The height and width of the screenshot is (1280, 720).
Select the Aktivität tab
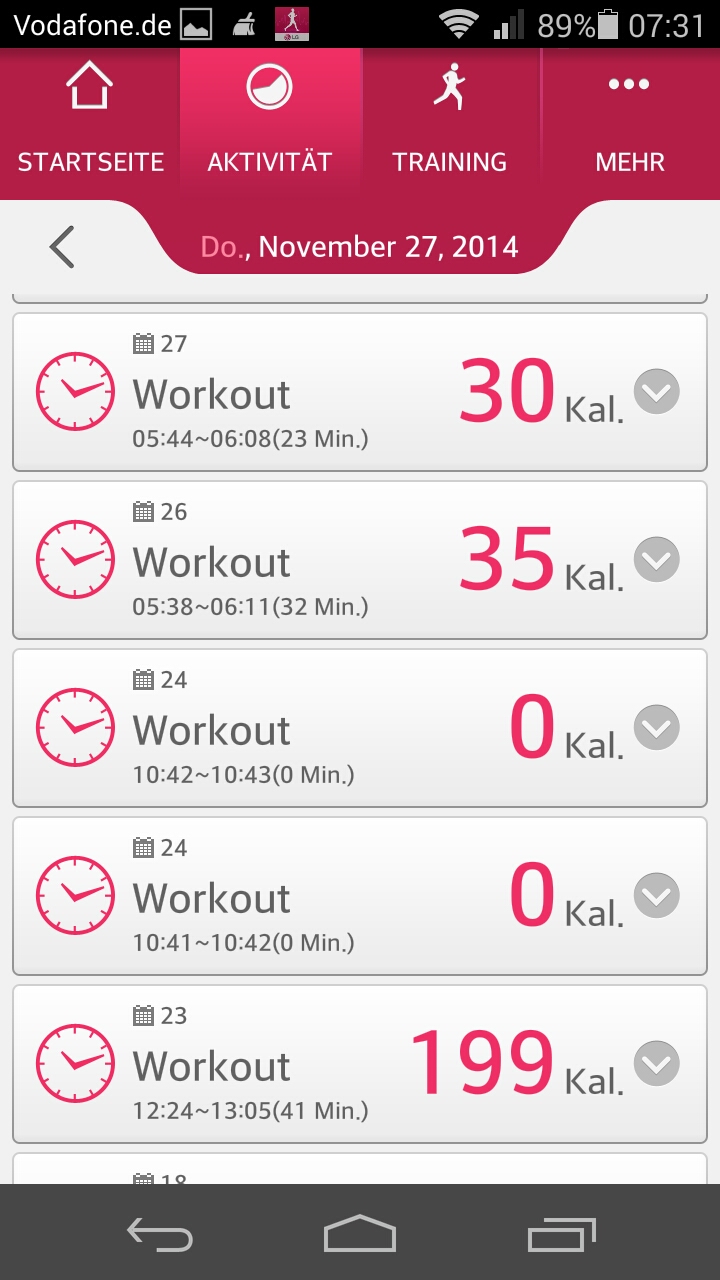[x=270, y=124]
